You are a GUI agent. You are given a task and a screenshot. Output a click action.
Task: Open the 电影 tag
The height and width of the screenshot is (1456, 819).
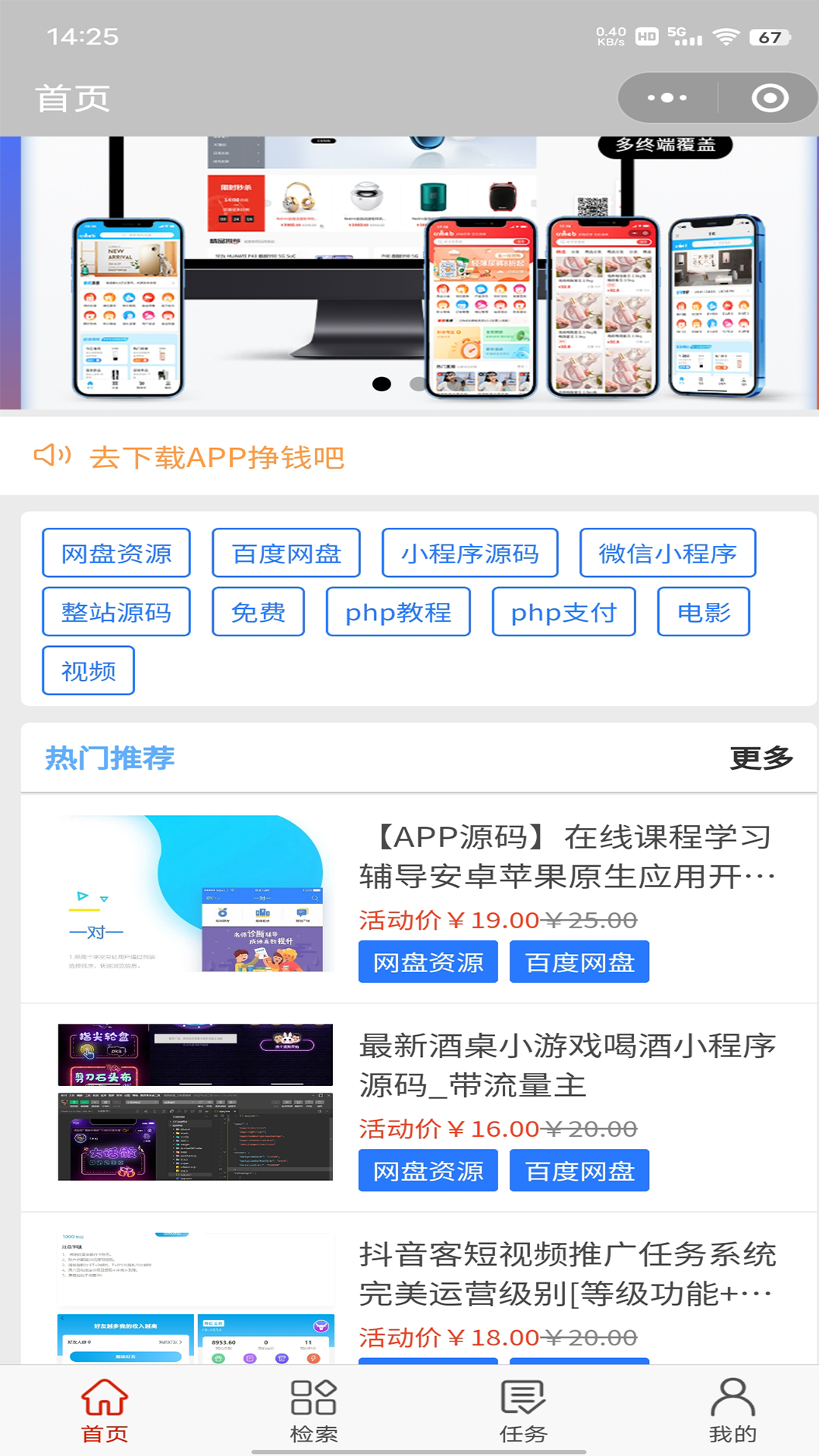point(704,612)
